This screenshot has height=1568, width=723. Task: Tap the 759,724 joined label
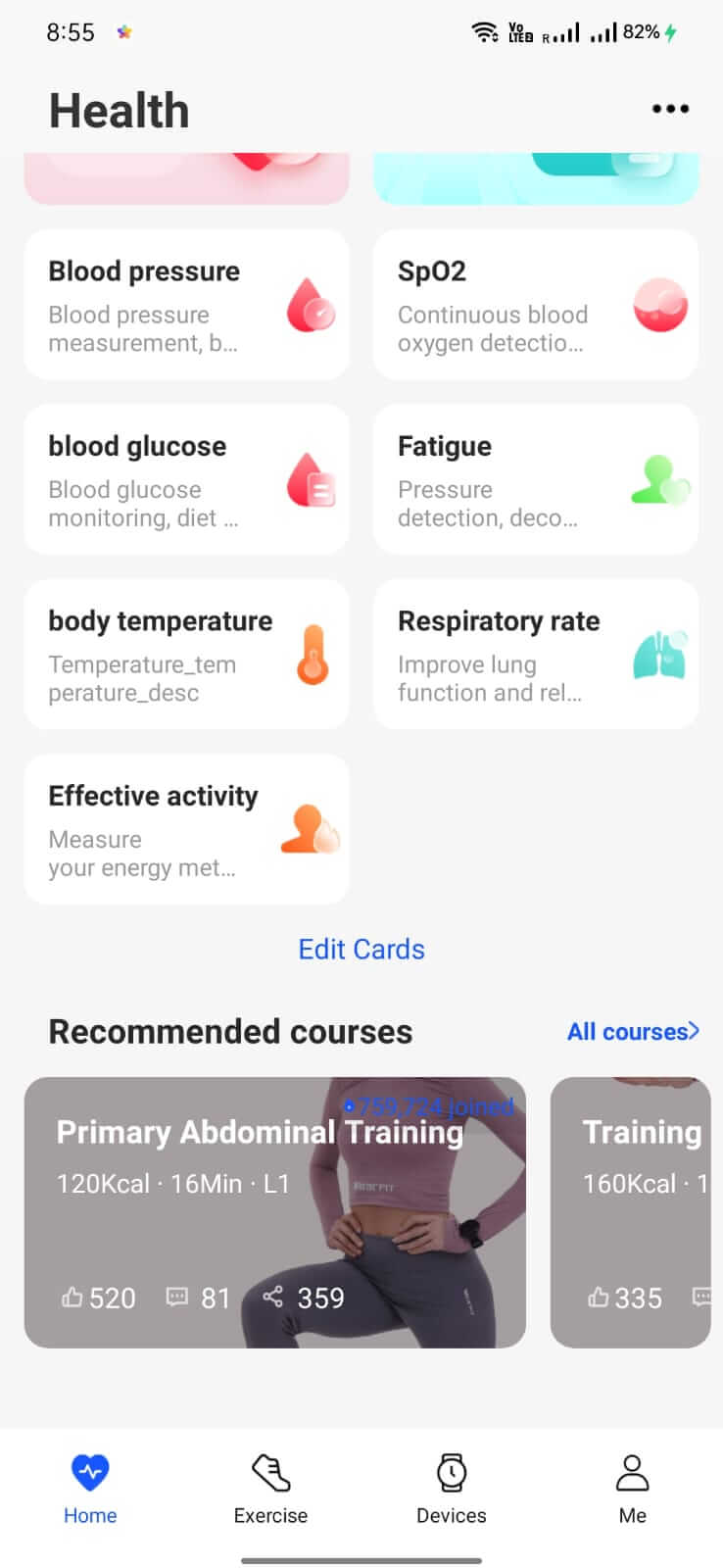tap(431, 1105)
